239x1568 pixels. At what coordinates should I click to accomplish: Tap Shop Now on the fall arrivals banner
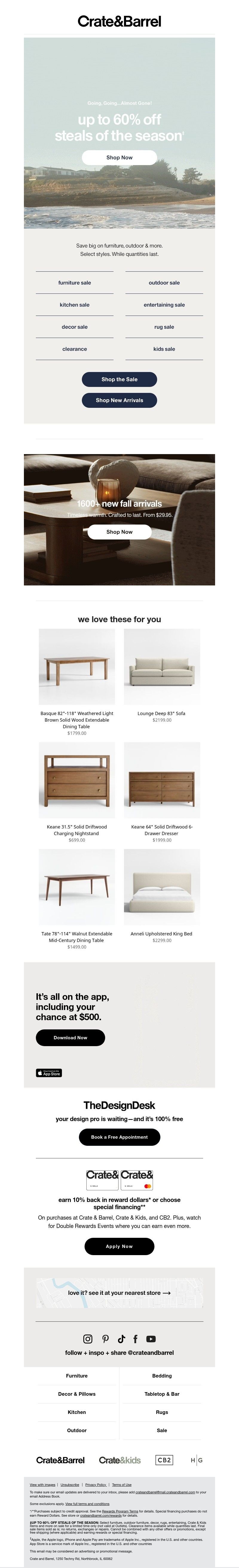click(x=119, y=531)
